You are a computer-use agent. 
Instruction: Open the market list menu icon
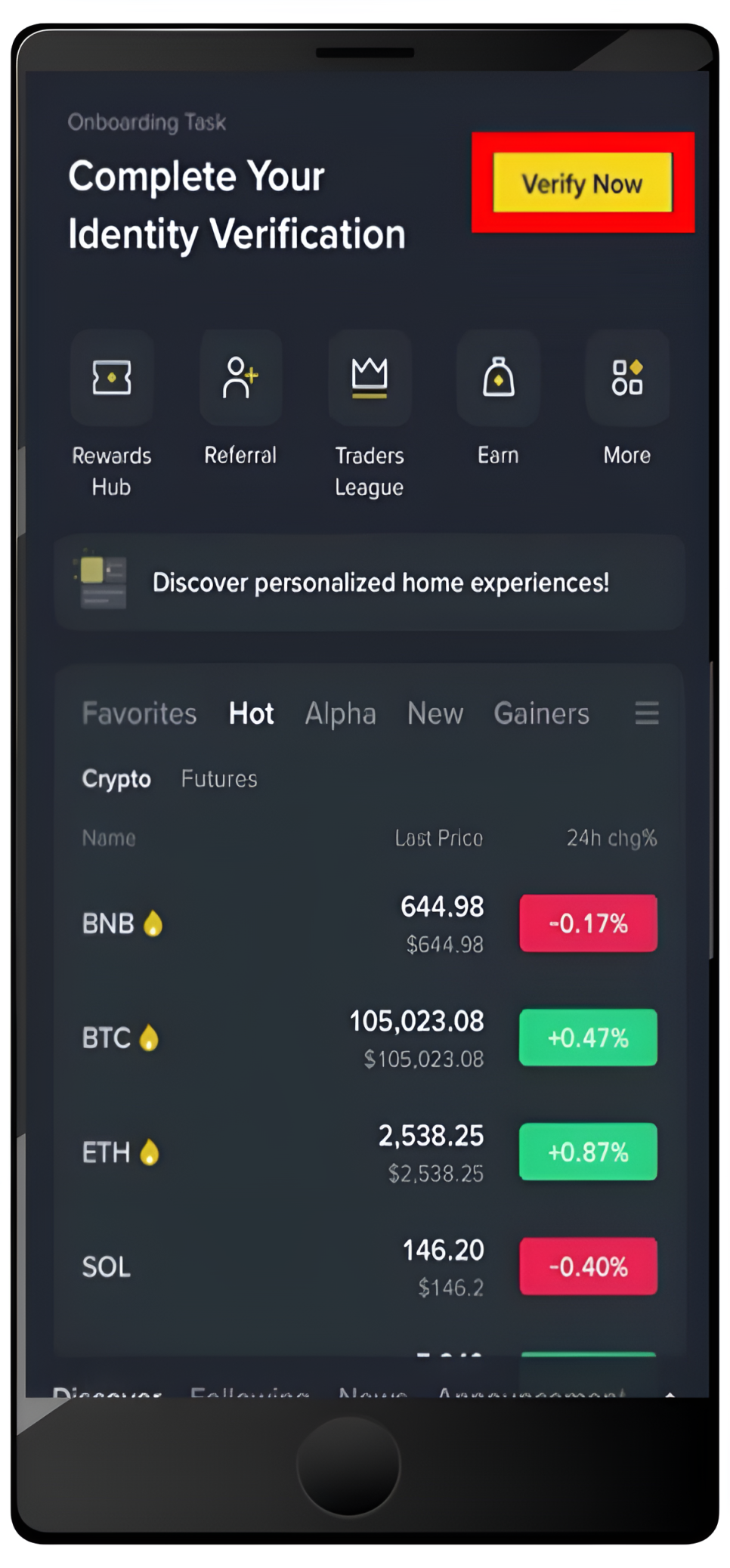(646, 713)
